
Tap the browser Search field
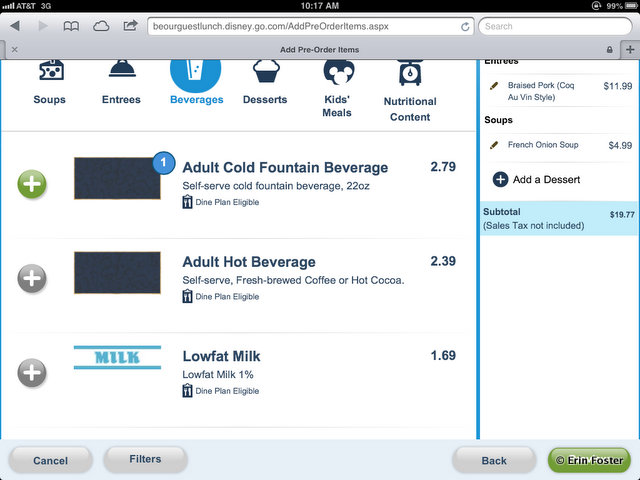coord(555,26)
